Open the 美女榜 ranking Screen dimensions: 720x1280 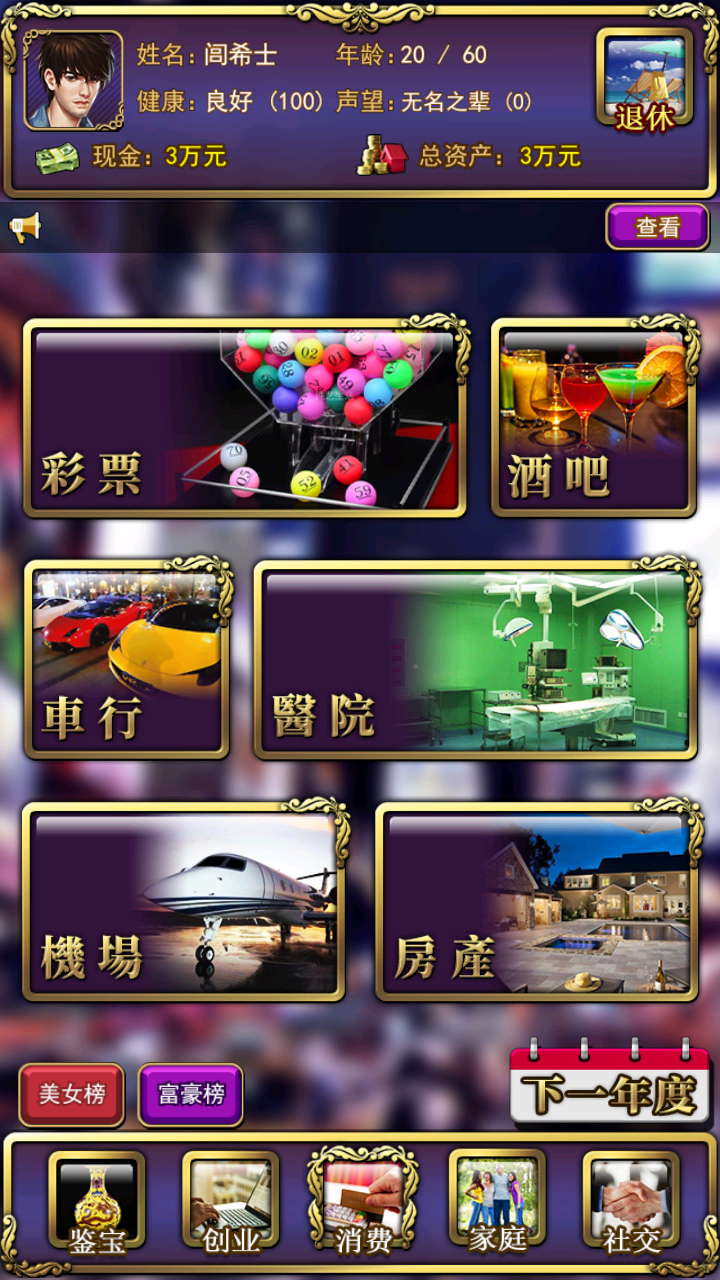(x=72, y=1094)
